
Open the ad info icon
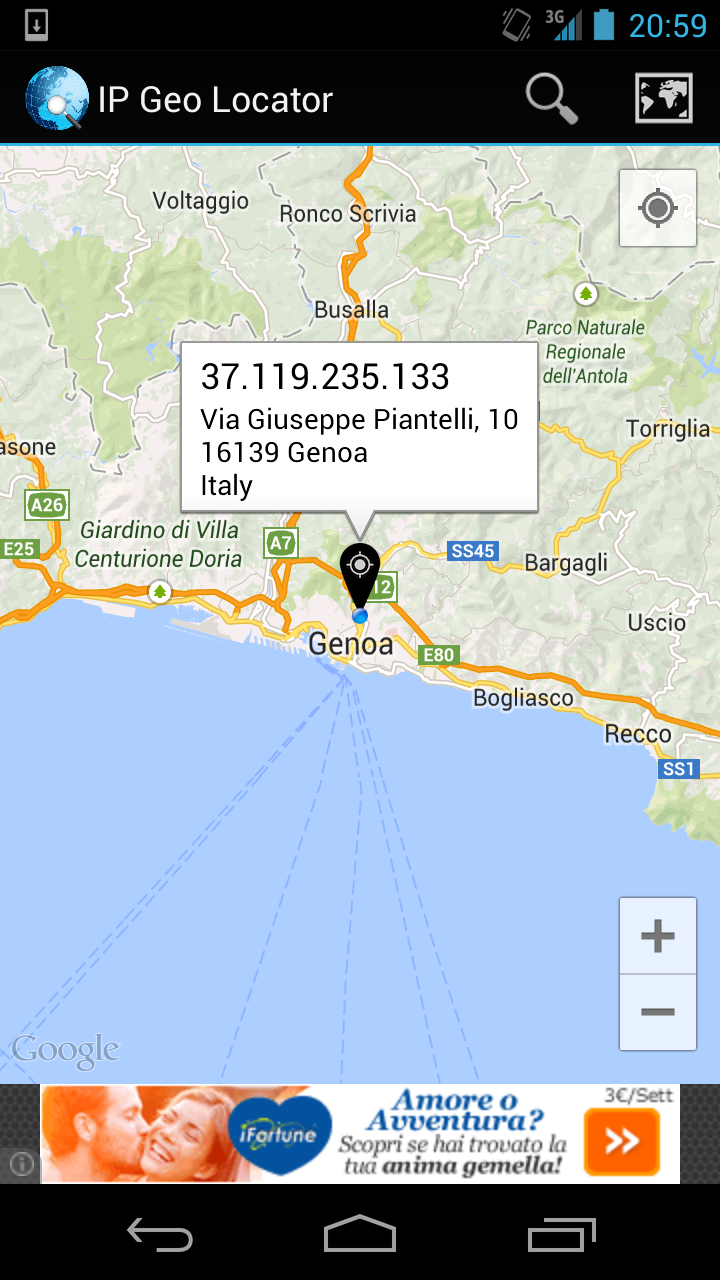[x=22, y=1164]
